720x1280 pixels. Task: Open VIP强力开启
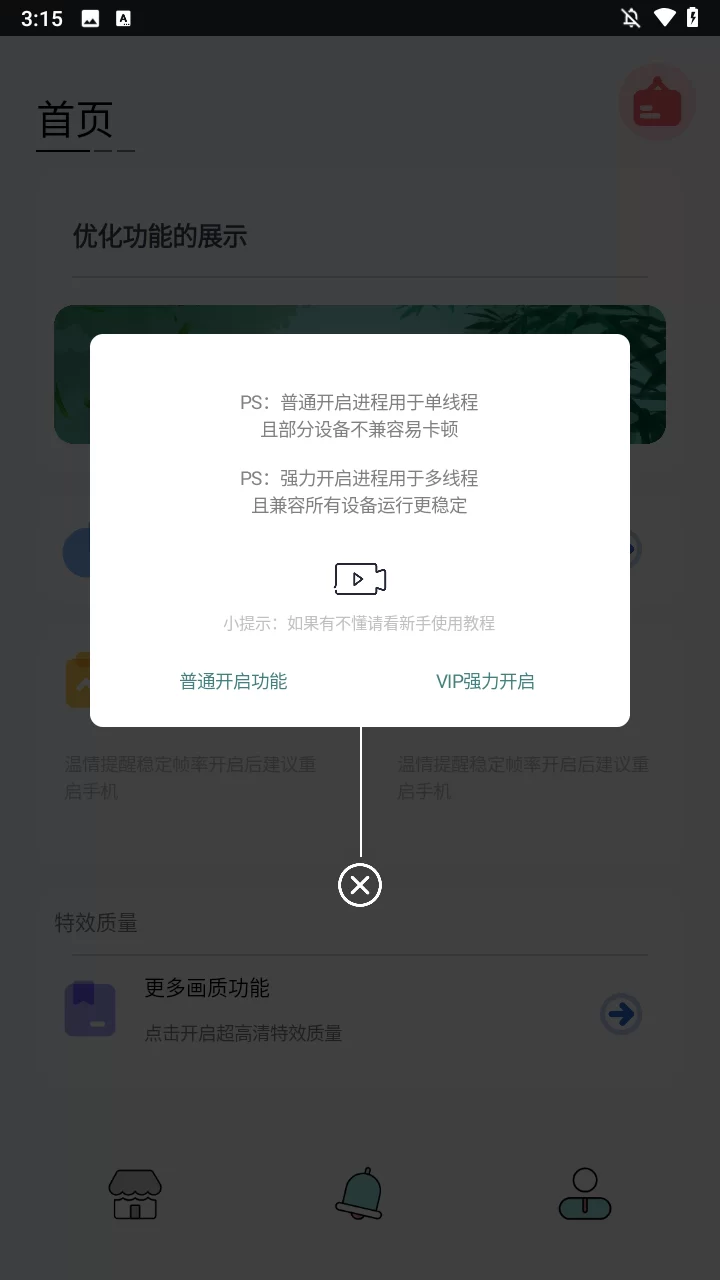pos(486,681)
